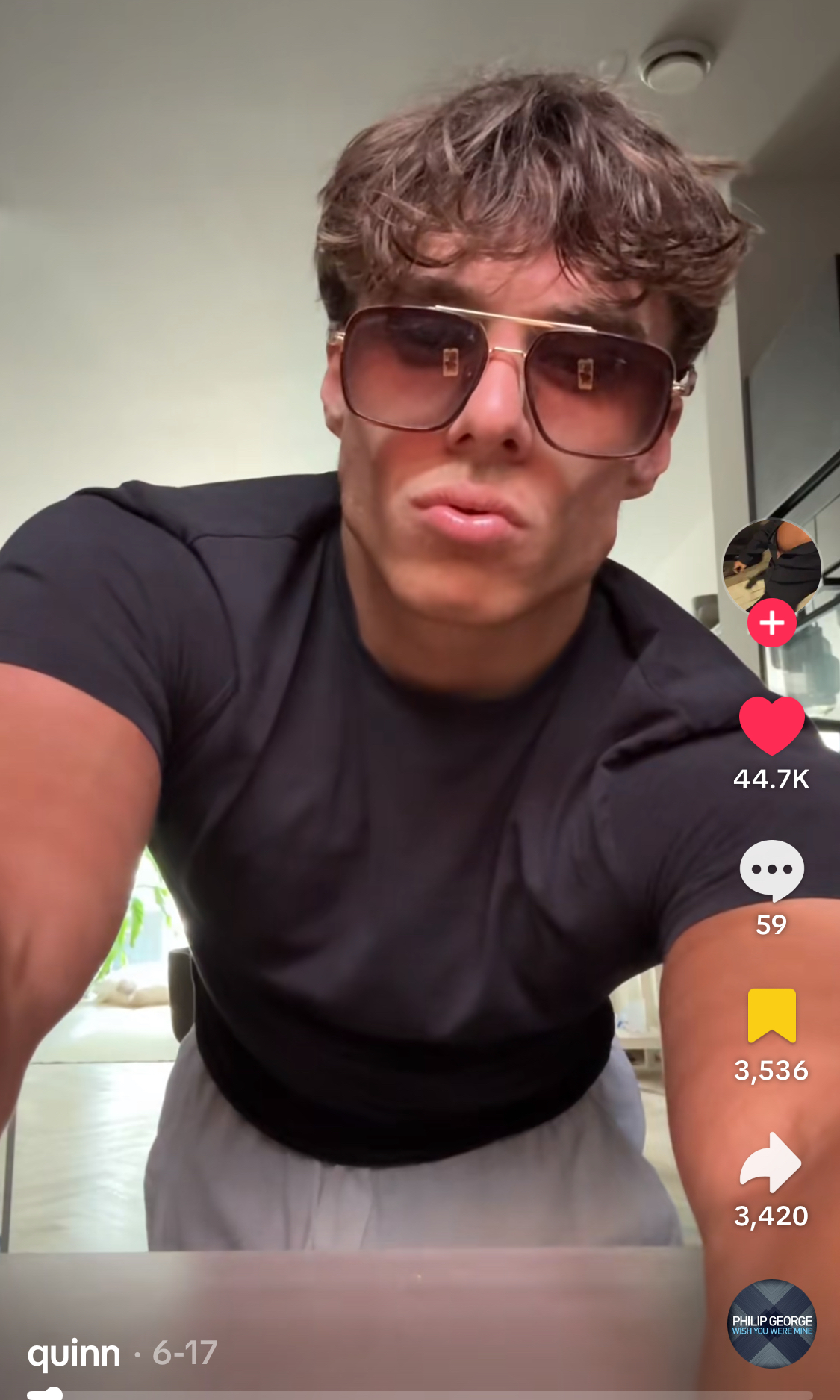840x1400 pixels.
Task: Open quinn's username link
Action: pos(74,1354)
